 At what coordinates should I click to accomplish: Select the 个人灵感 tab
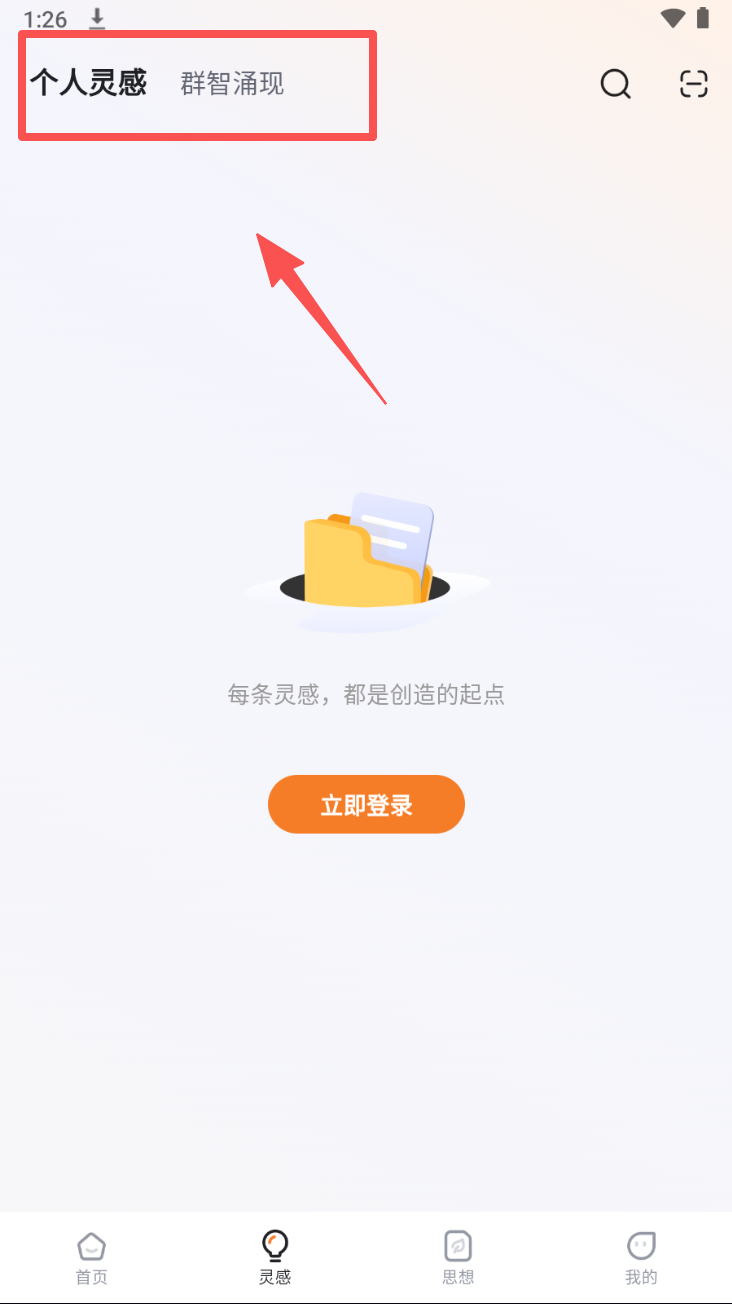pos(88,83)
